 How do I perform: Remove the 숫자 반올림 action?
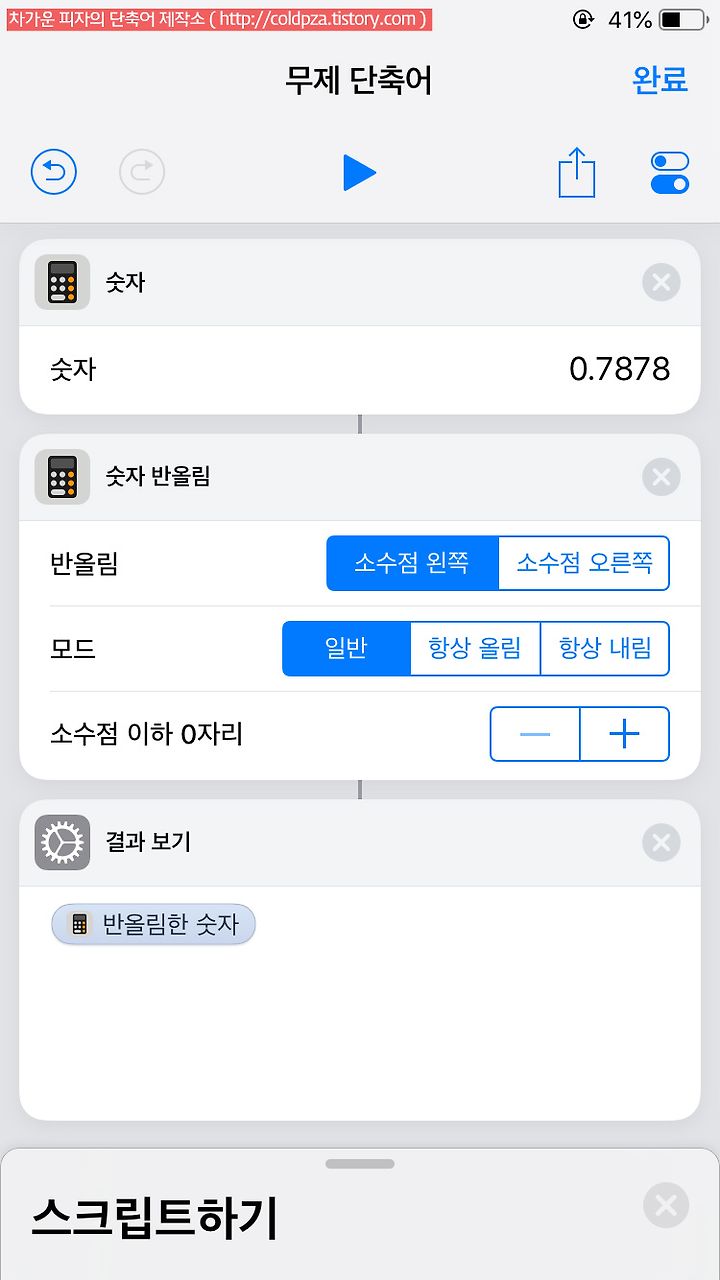pyautogui.click(x=661, y=477)
